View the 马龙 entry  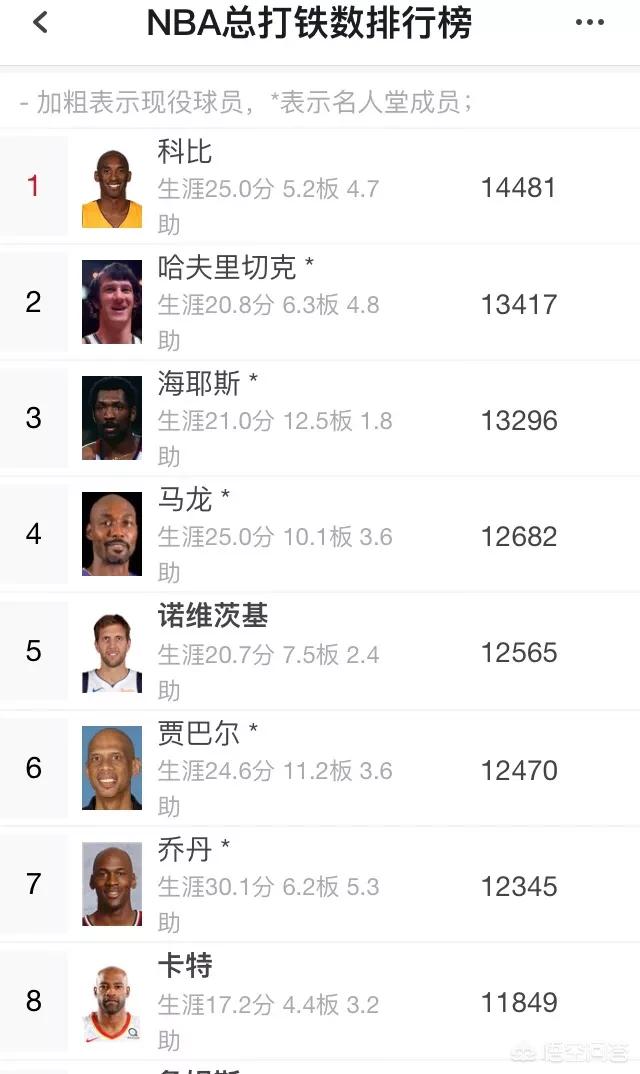(320, 534)
